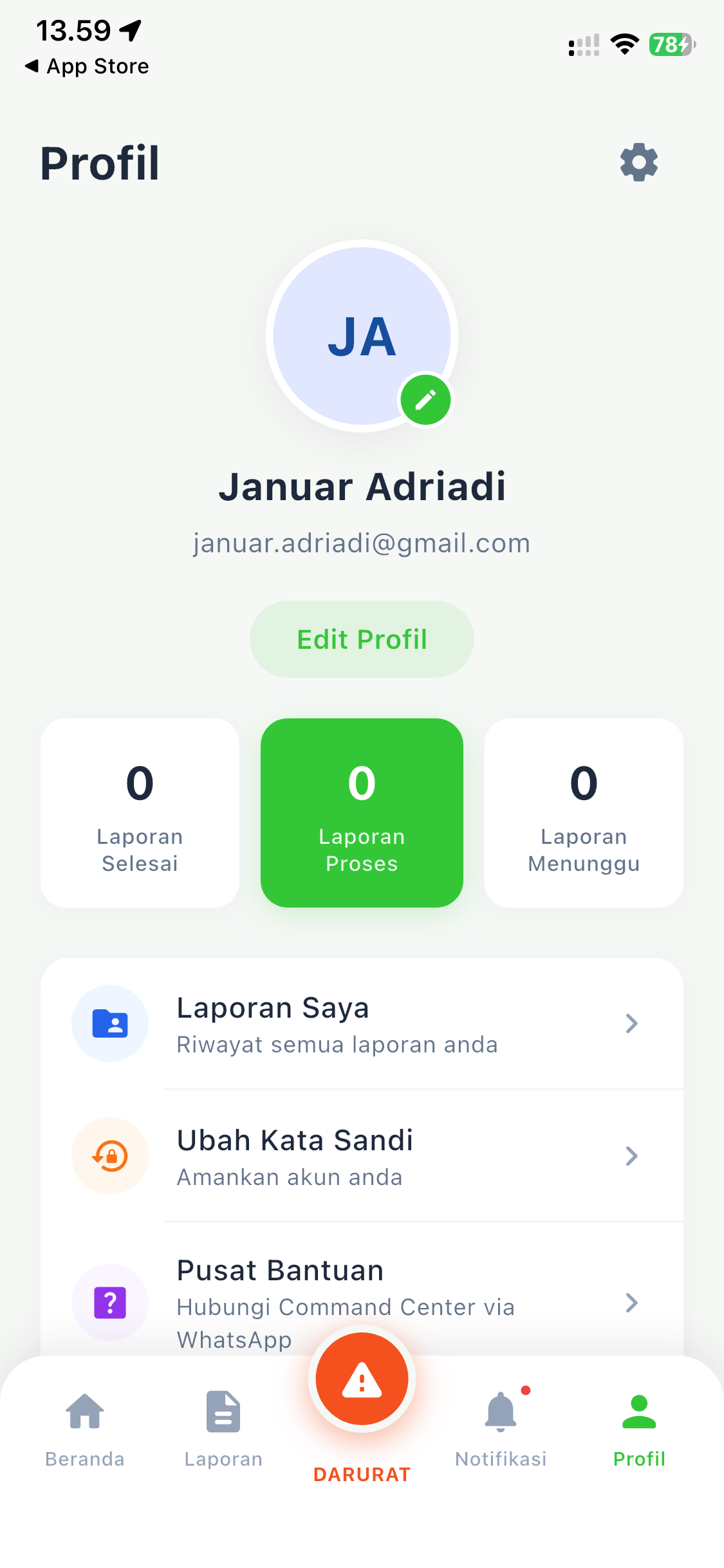Expand the Pusat Bantuan chevron

coord(633,1303)
